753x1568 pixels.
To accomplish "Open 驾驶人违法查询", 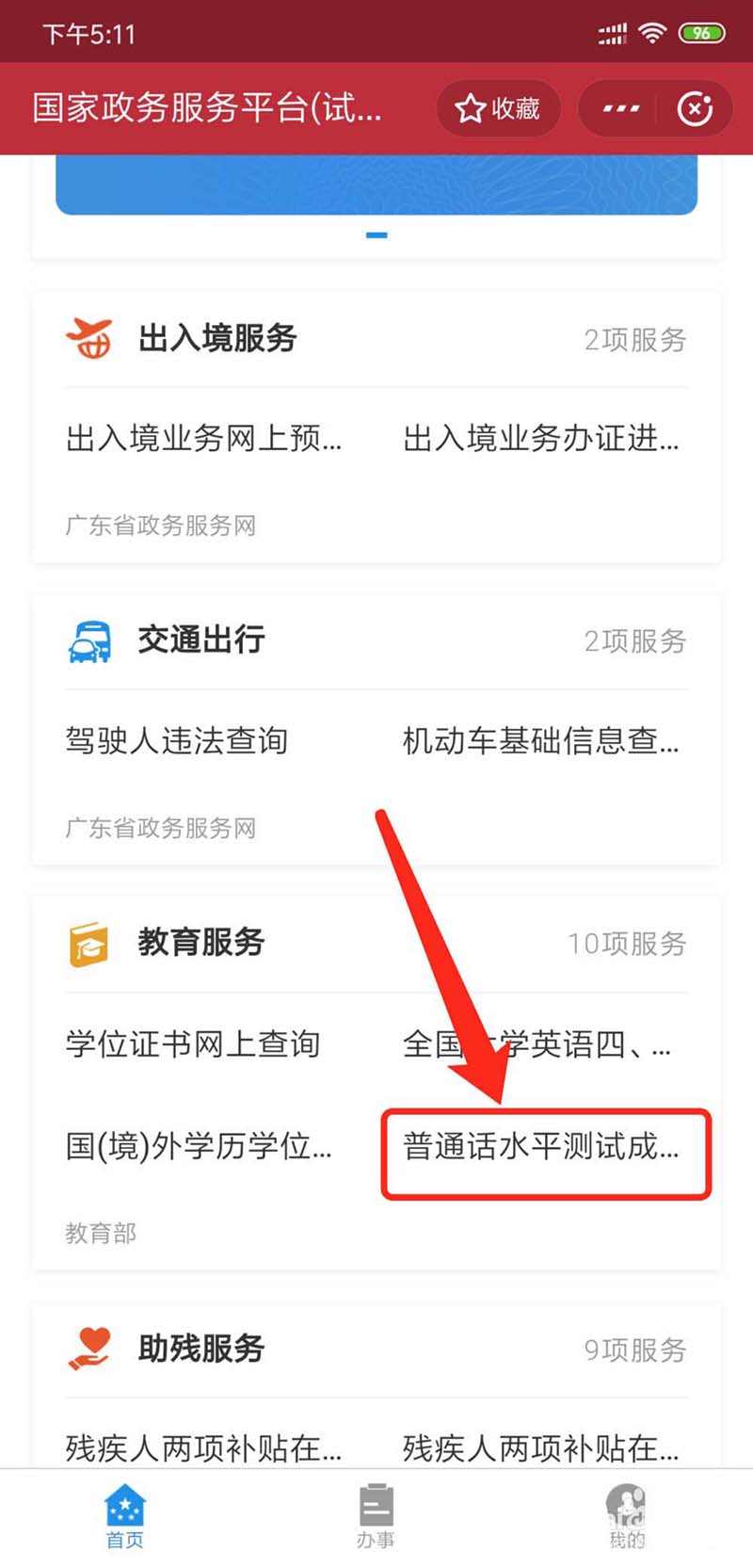I will 177,741.
